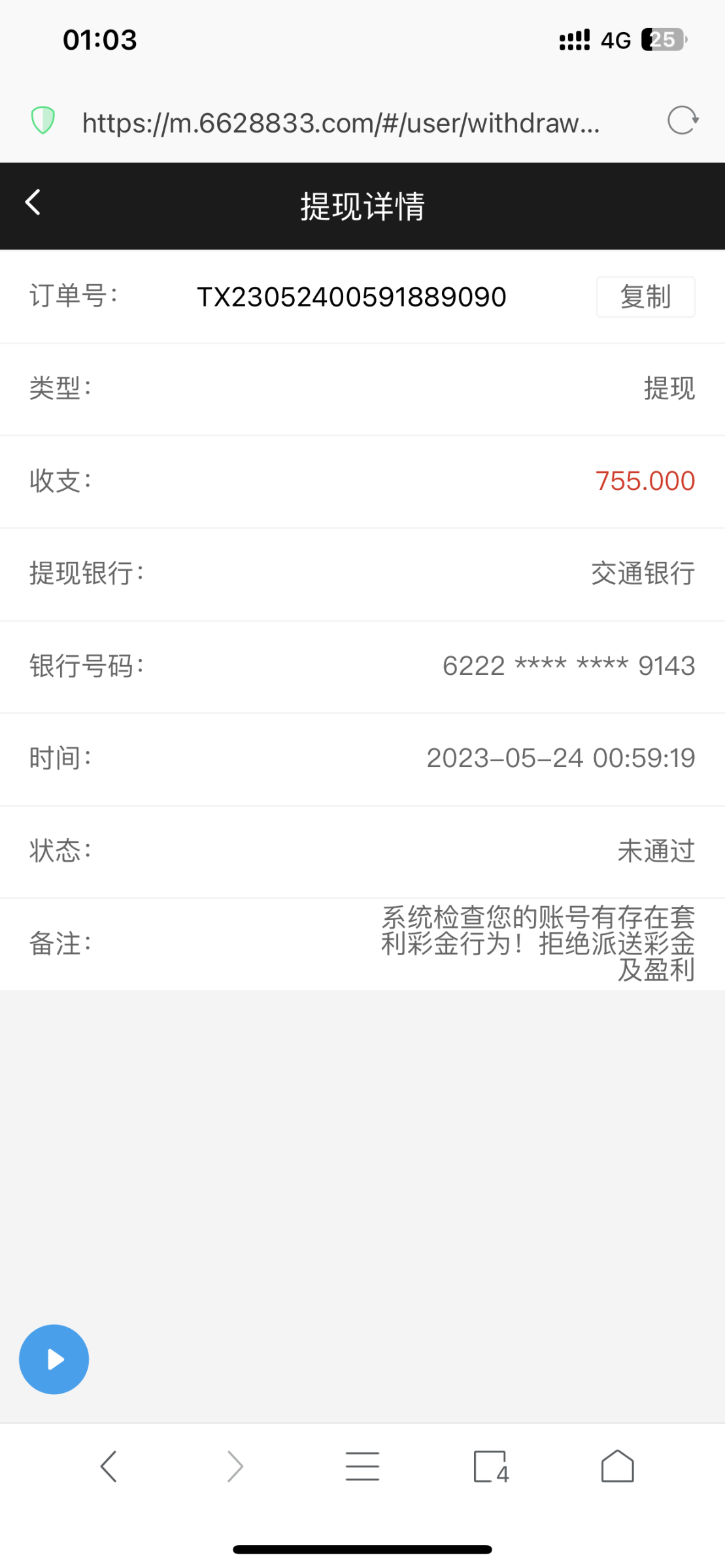Open the URL address field
Screen dimensions: 725x1568
(340, 123)
